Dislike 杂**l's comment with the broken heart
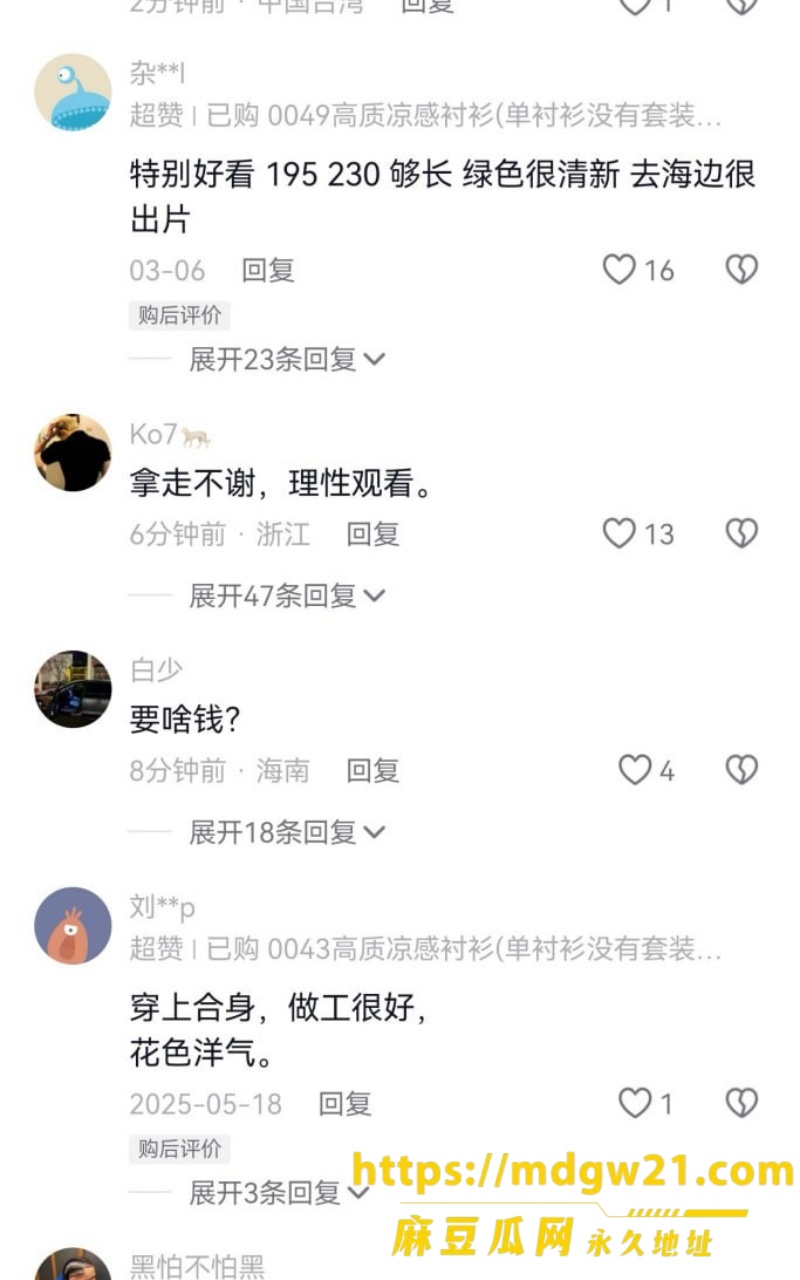 pyautogui.click(x=741, y=269)
